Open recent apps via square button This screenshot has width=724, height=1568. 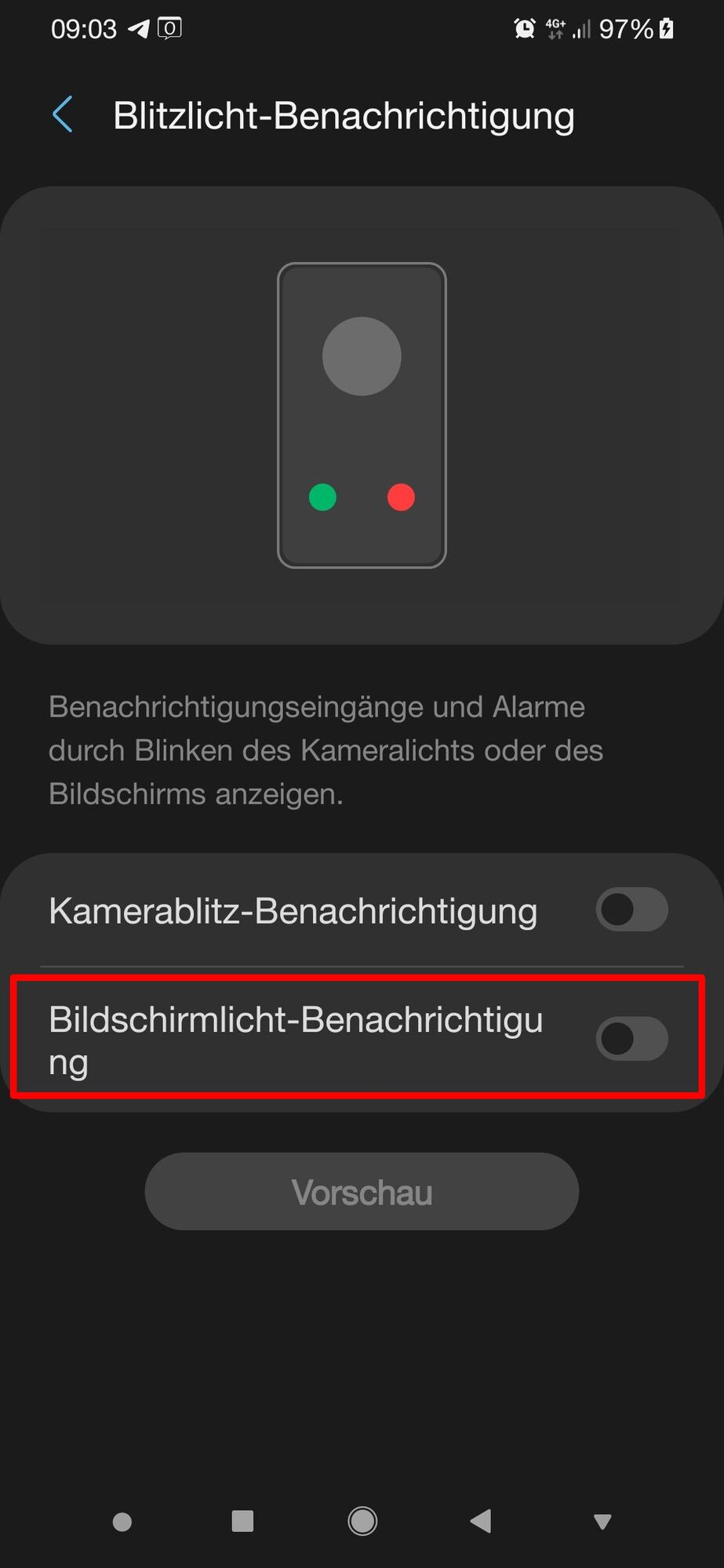242,1521
